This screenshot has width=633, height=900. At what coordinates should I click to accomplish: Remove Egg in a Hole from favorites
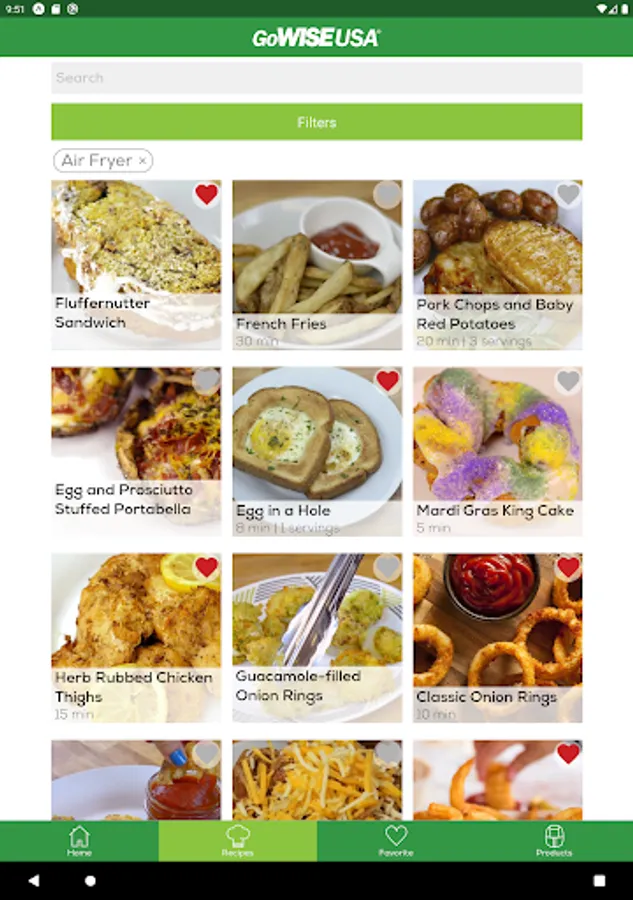(387, 380)
